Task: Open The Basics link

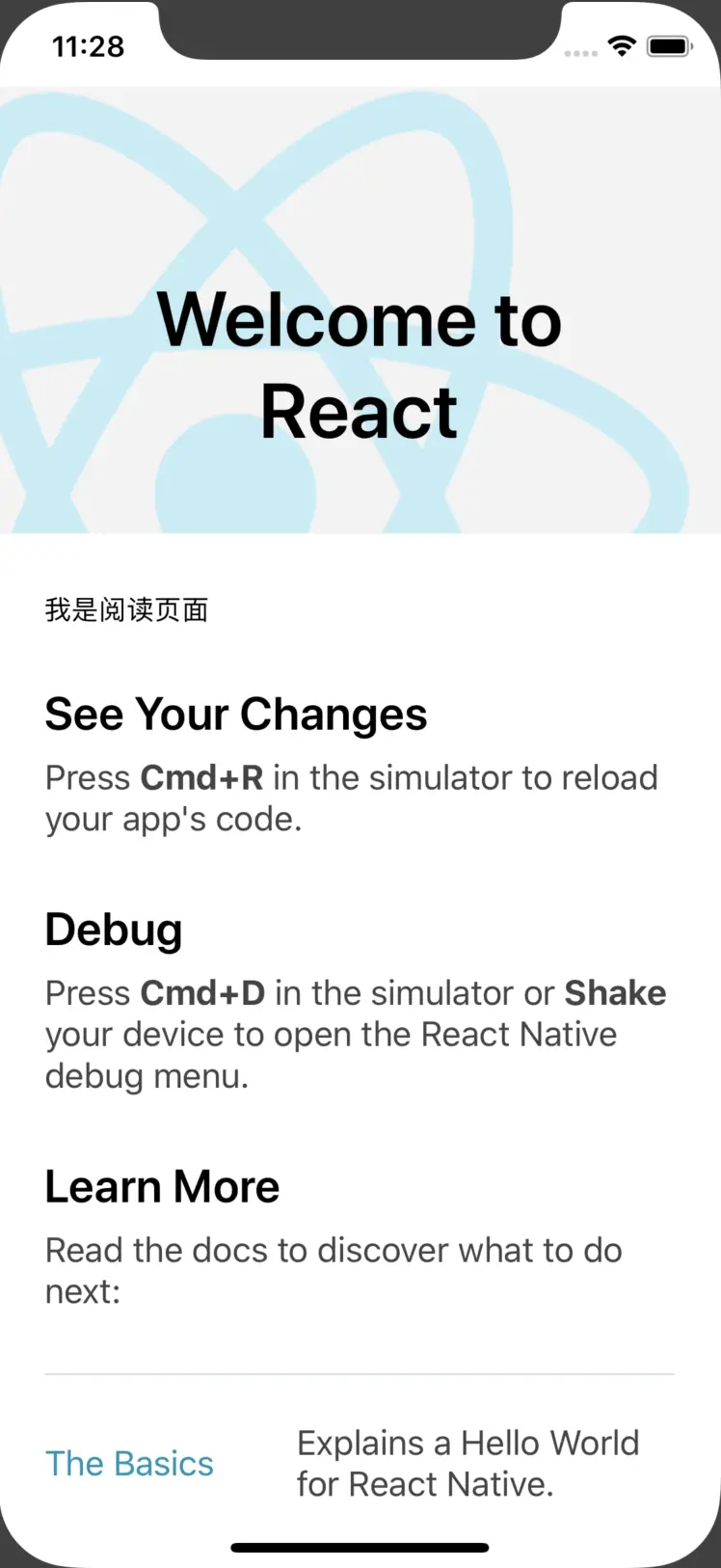Action: coord(130,1463)
